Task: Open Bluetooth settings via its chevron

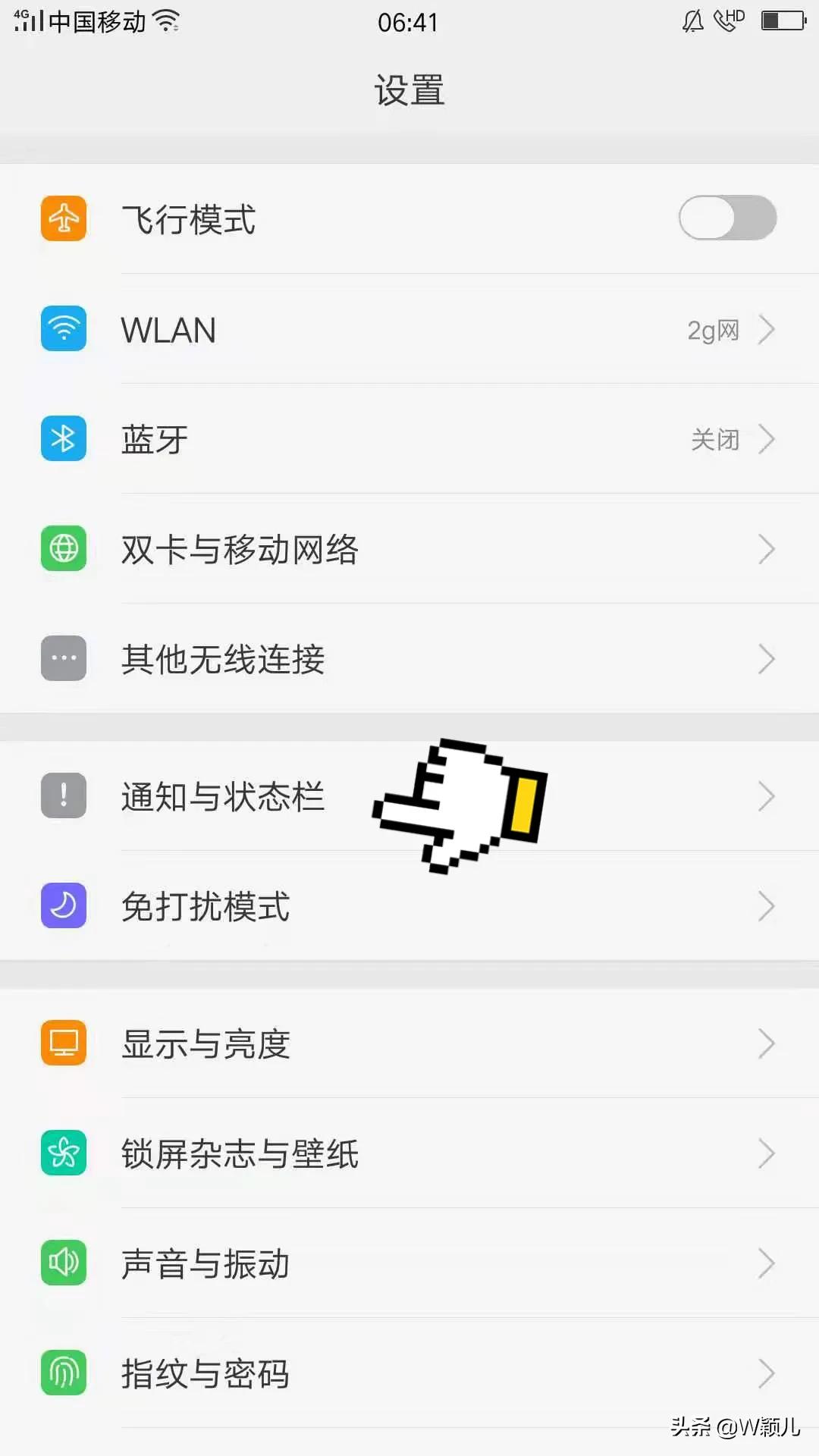Action: click(767, 438)
